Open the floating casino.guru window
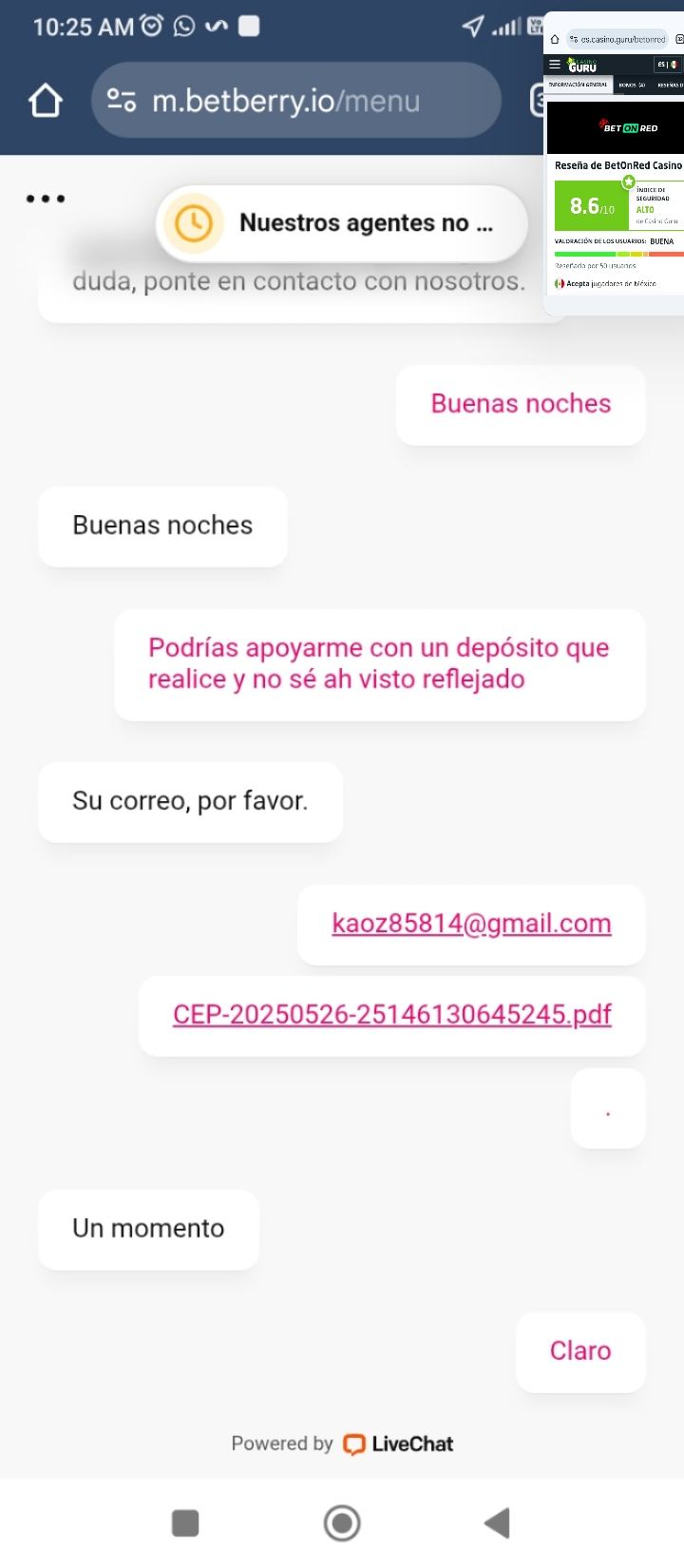684x1568 pixels. click(616, 171)
